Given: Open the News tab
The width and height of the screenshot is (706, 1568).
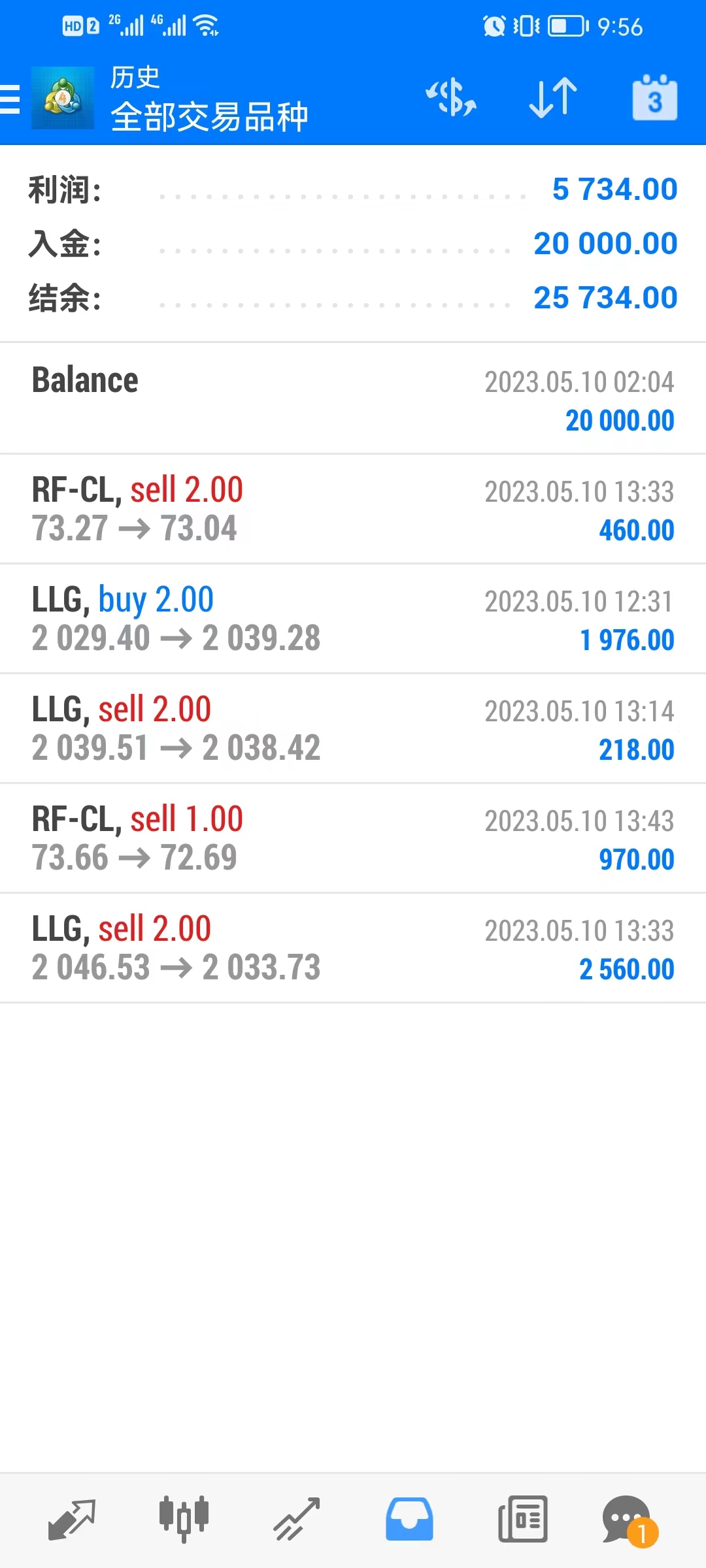Looking at the screenshot, I should (x=522, y=1518).
